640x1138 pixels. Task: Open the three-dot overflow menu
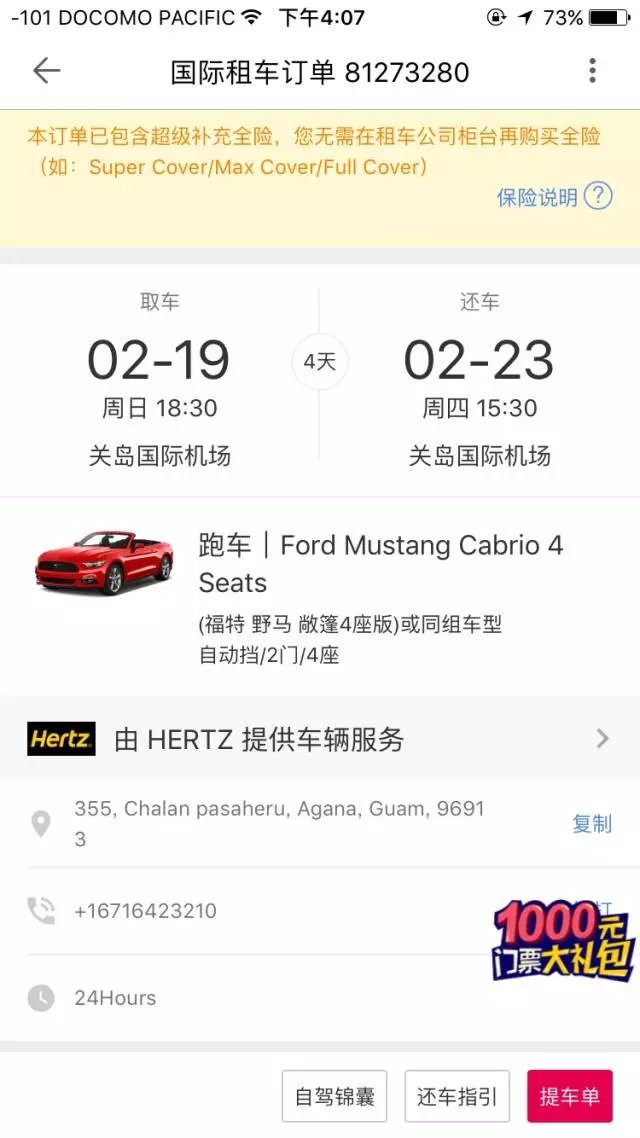click(x=592, y=71)
